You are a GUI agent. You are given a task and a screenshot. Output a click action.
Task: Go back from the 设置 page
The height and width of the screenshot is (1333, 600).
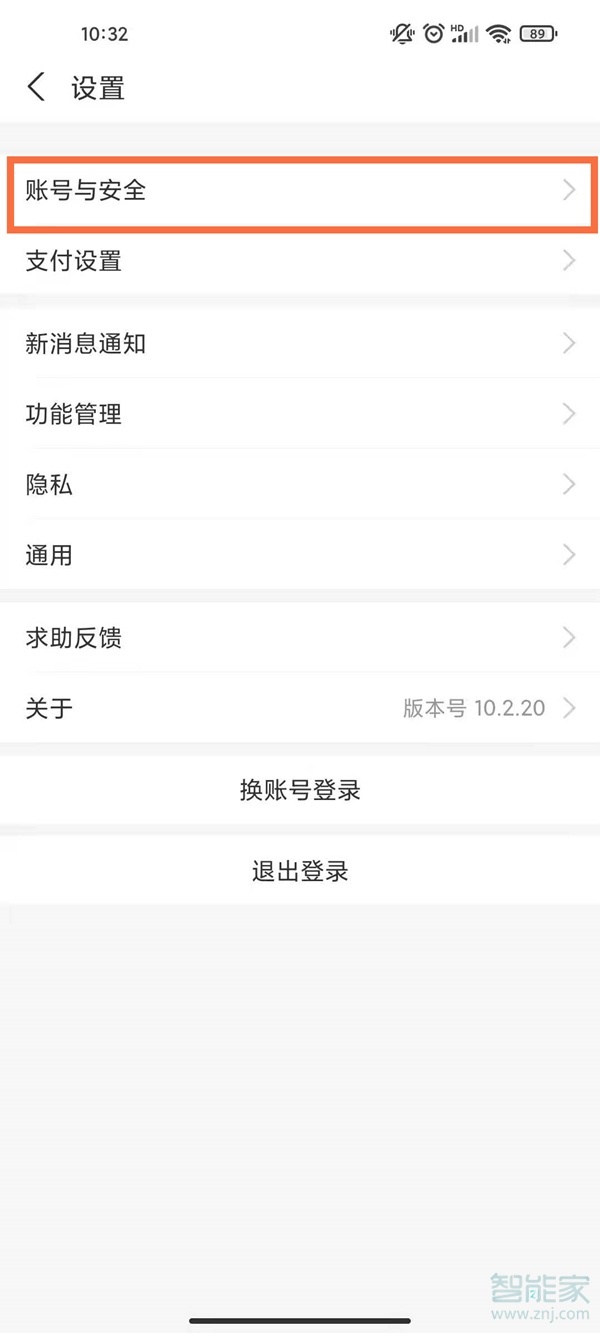[x=36, y=87]
